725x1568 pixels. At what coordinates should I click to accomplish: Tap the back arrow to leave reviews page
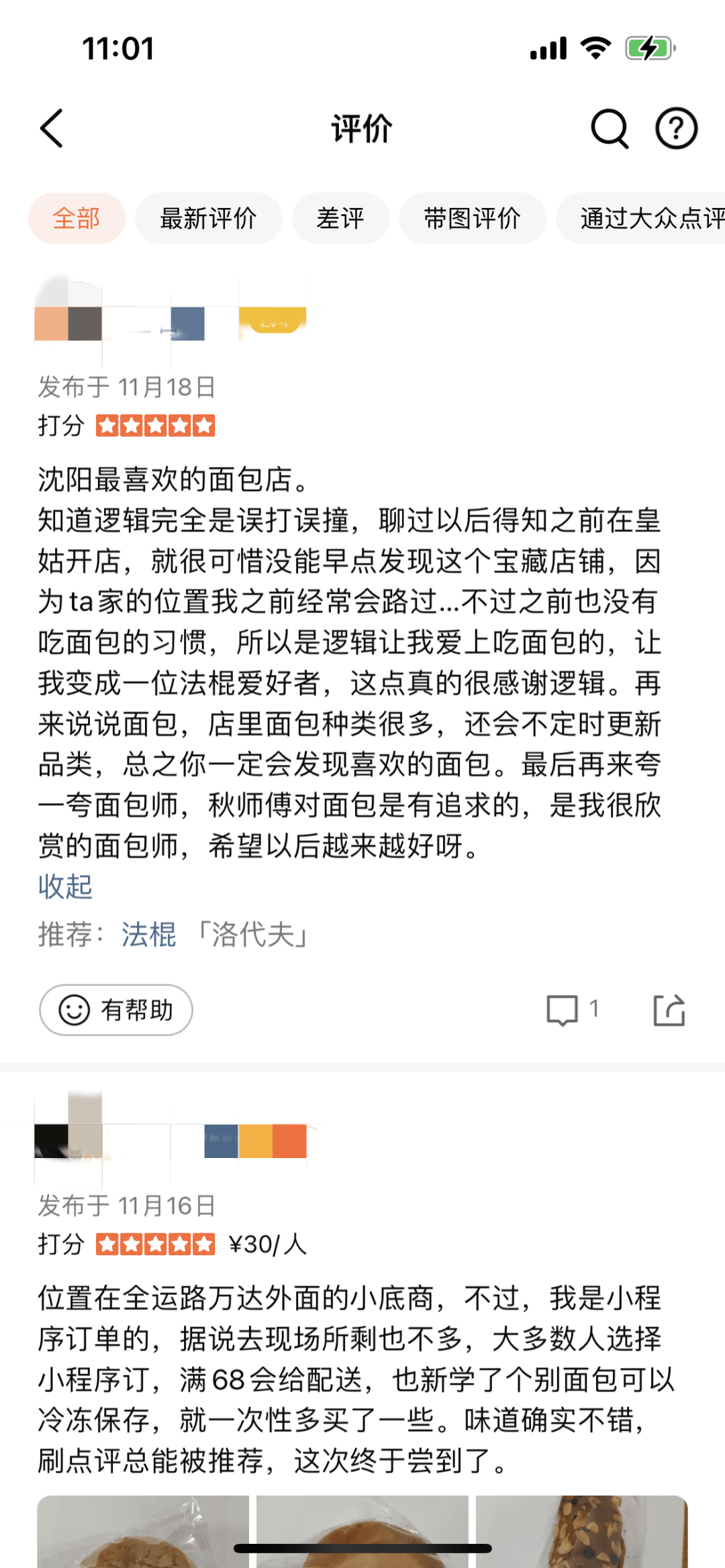click(x=50, y=129)
